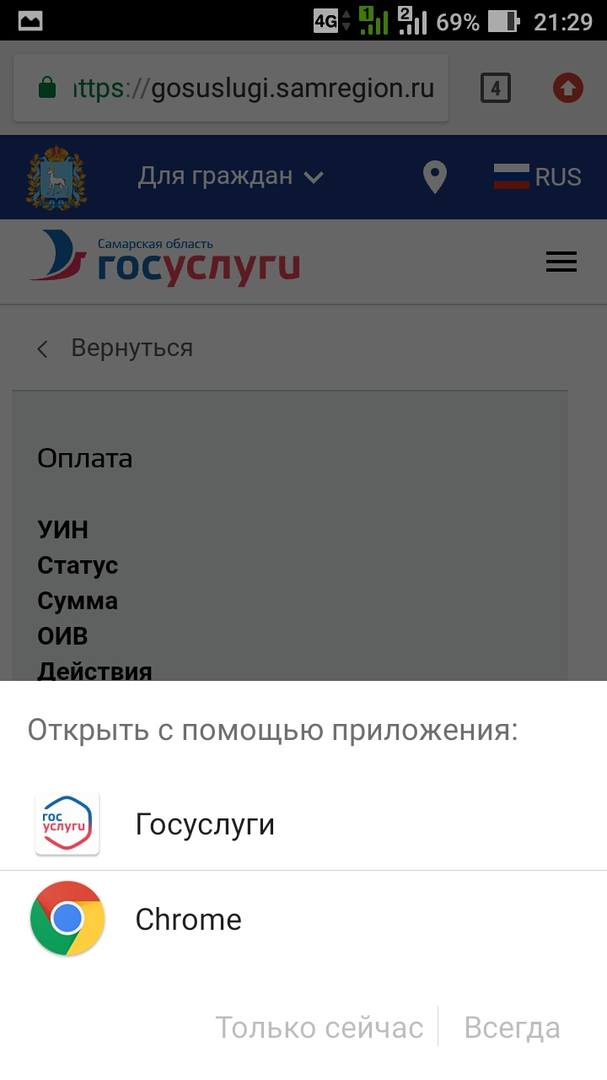Open the hamburger menu

(x=561, y=262)
